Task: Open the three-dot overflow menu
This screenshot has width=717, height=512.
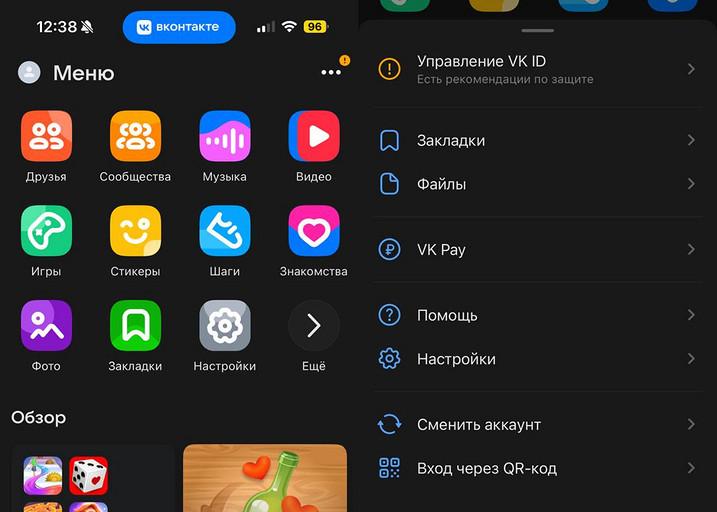Action: pyautogui.click(x=331, y=72)
